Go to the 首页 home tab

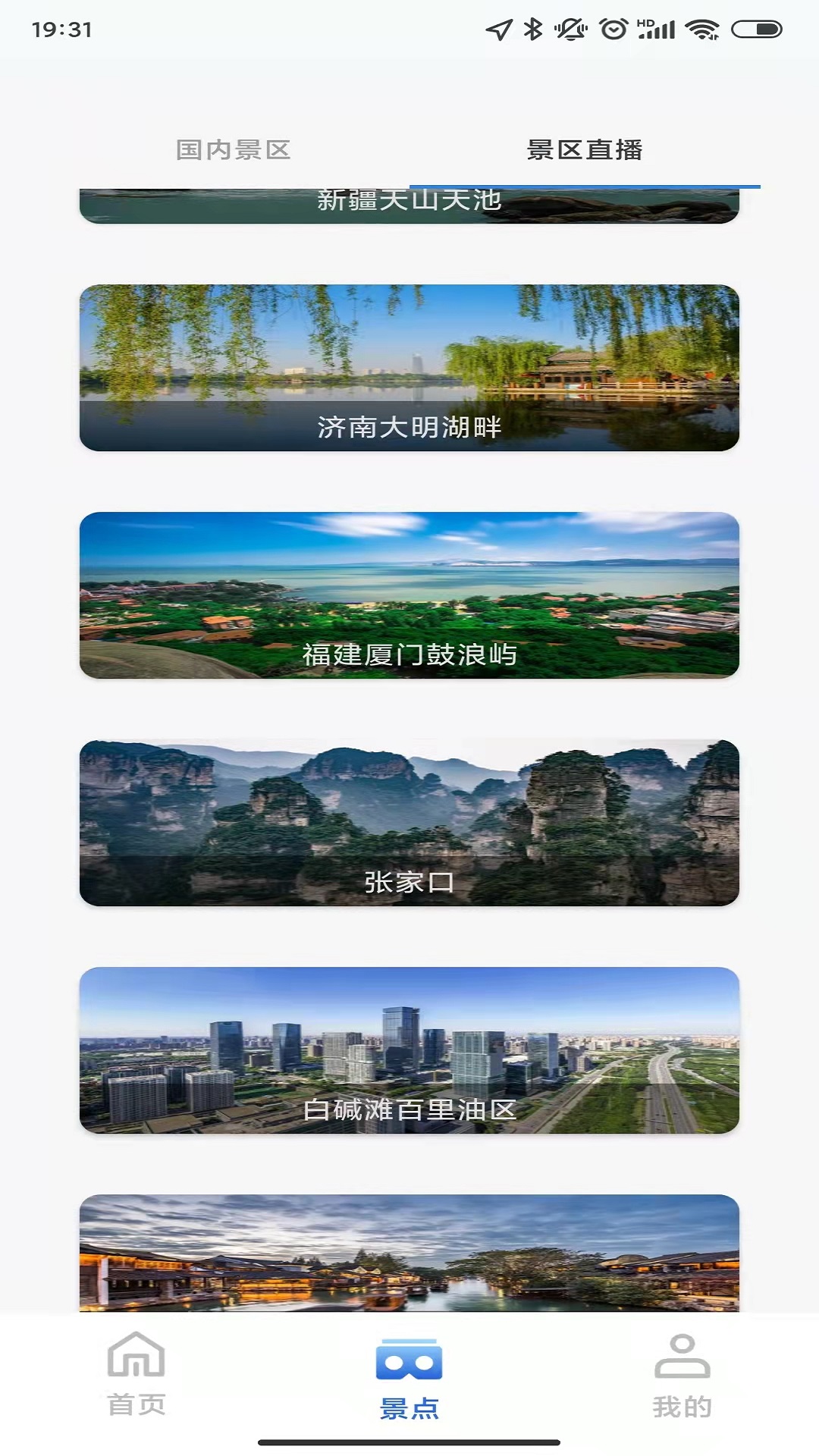click(136, 1374)
